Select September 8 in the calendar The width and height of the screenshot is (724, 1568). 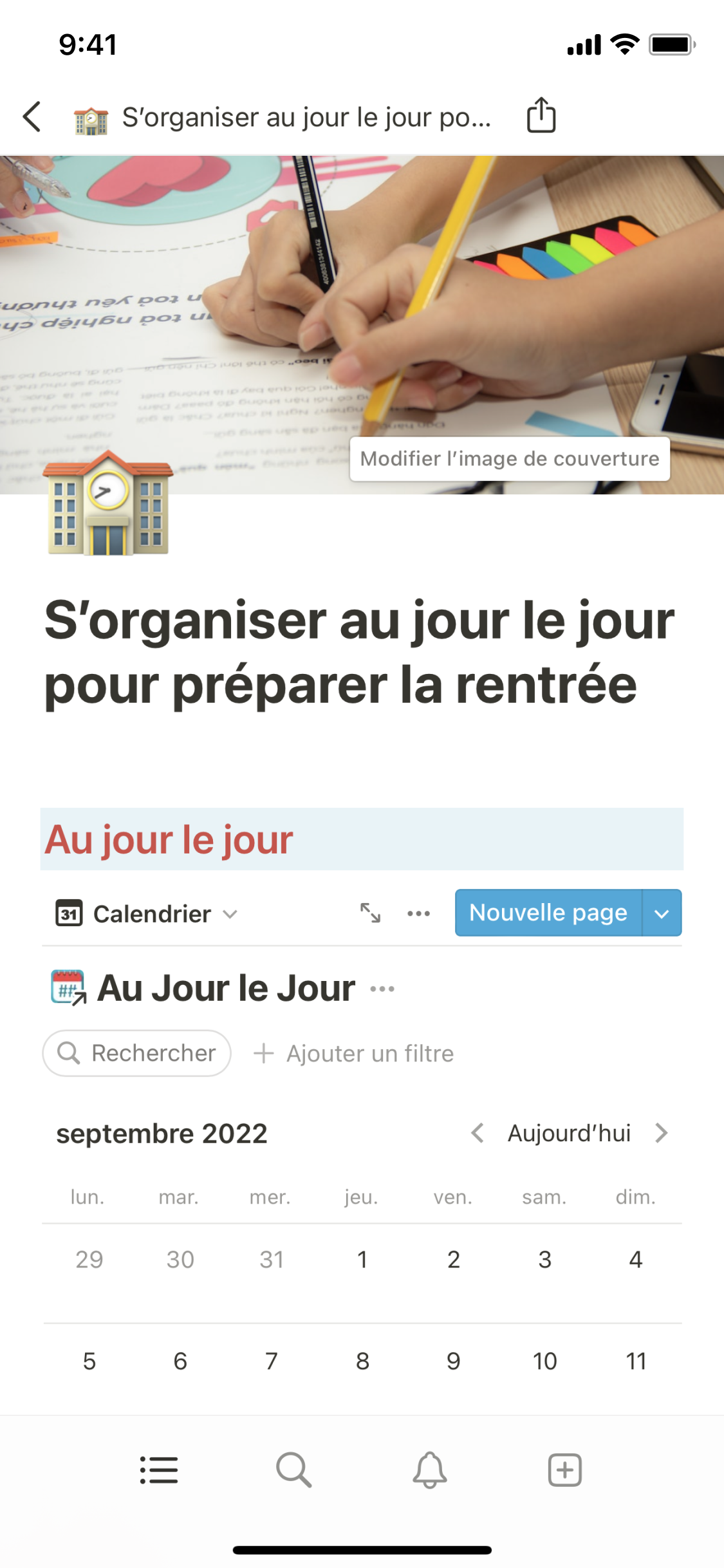(x=362, y=1361)
